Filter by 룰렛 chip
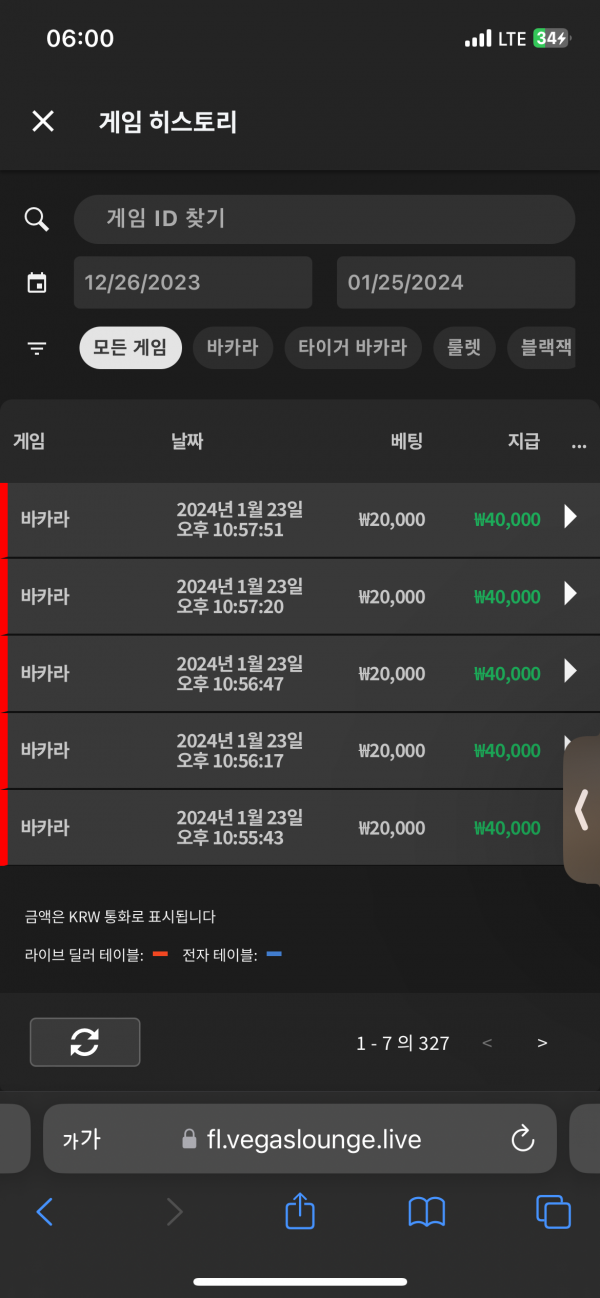This screenshot has height=1298, width=600. point(464,348)
